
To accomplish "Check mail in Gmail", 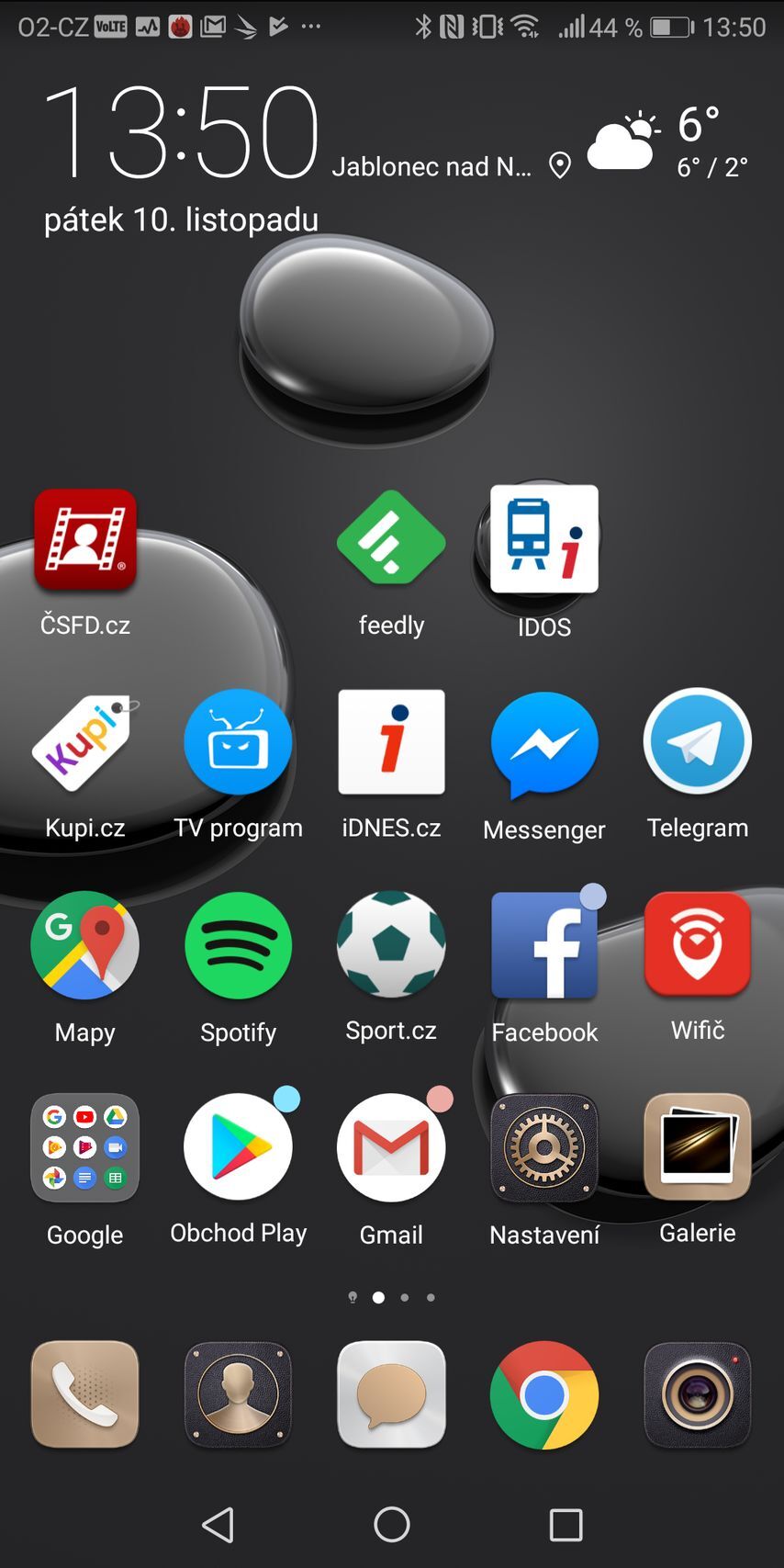I will click(391, 1148).
